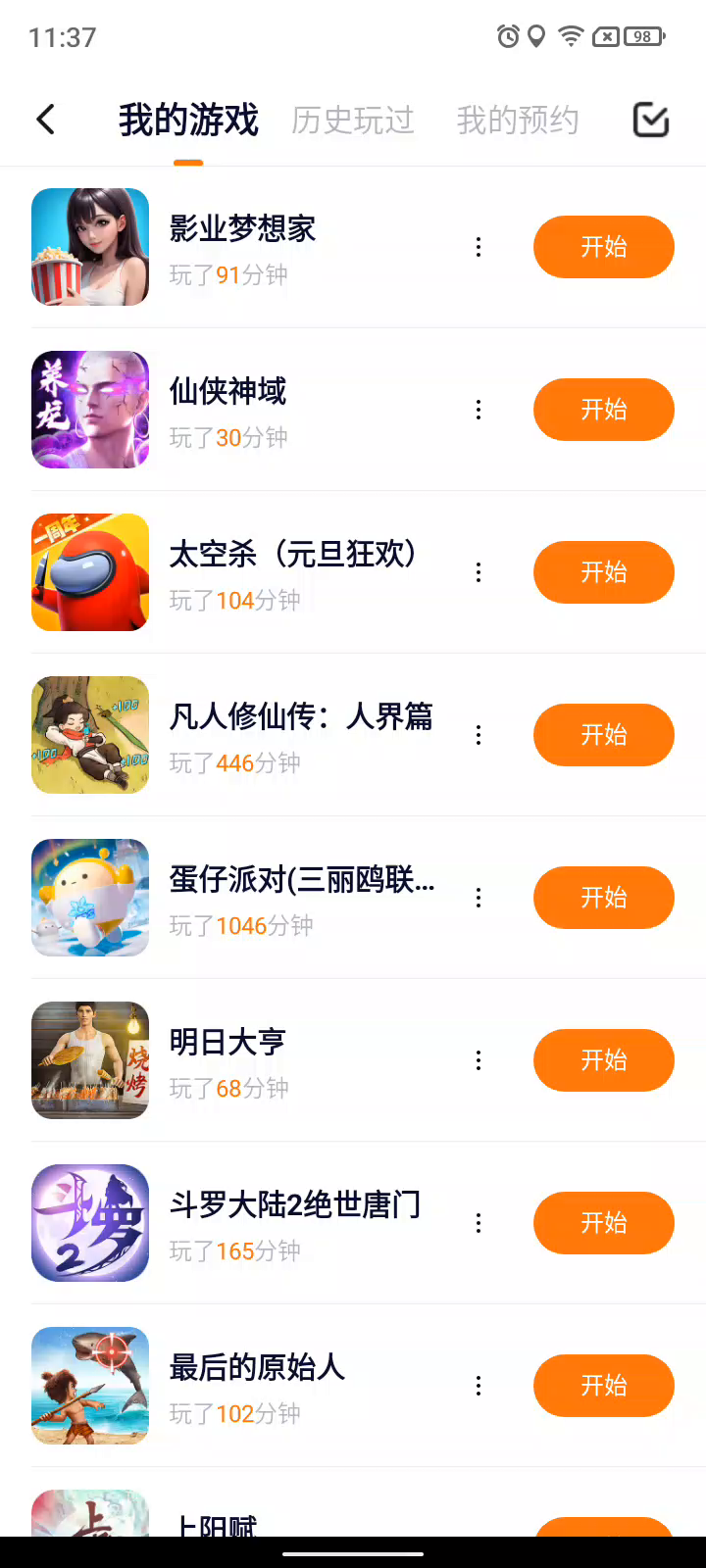Go back using the top-left arrow
Screen dimensions: 706x1568
[46, 120]
